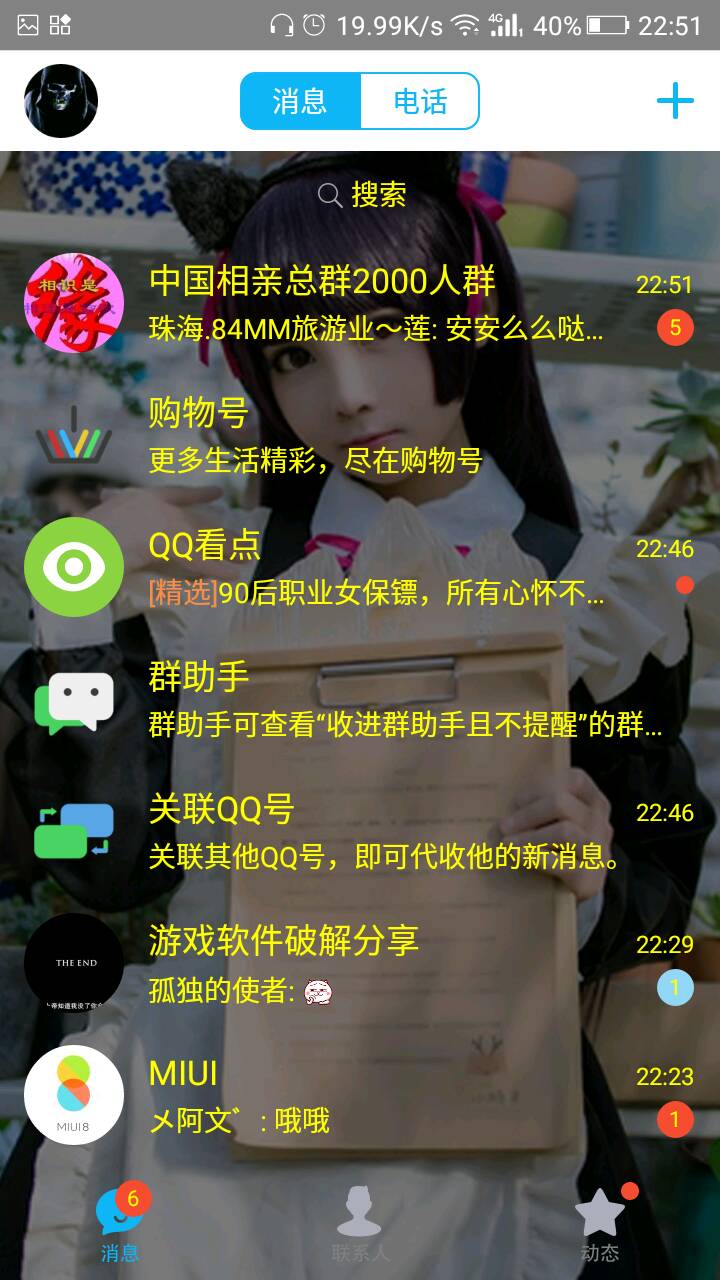
Task: Open the profile avatar in the header
Action: pos(61,101)
